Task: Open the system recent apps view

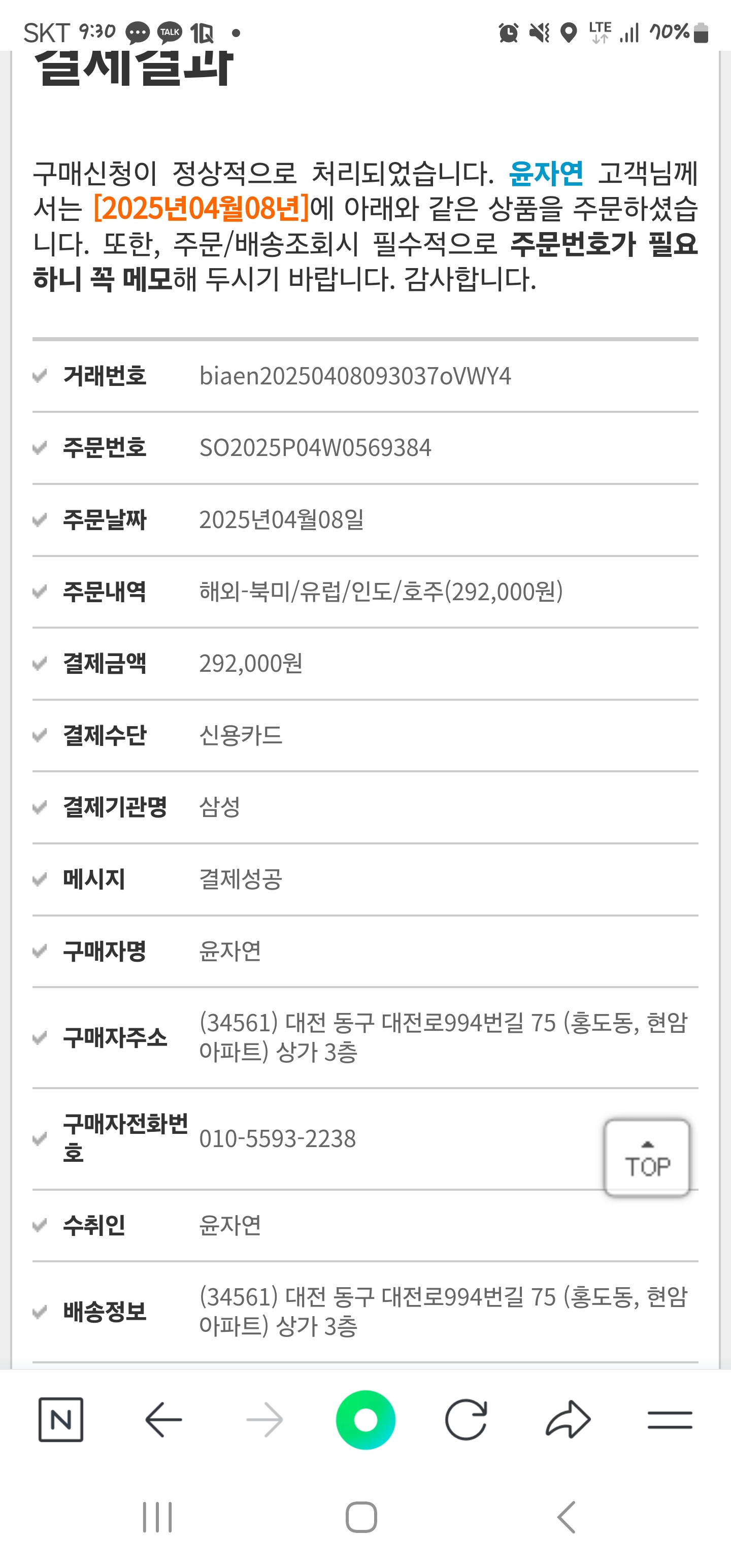Action: (158, 1517)
